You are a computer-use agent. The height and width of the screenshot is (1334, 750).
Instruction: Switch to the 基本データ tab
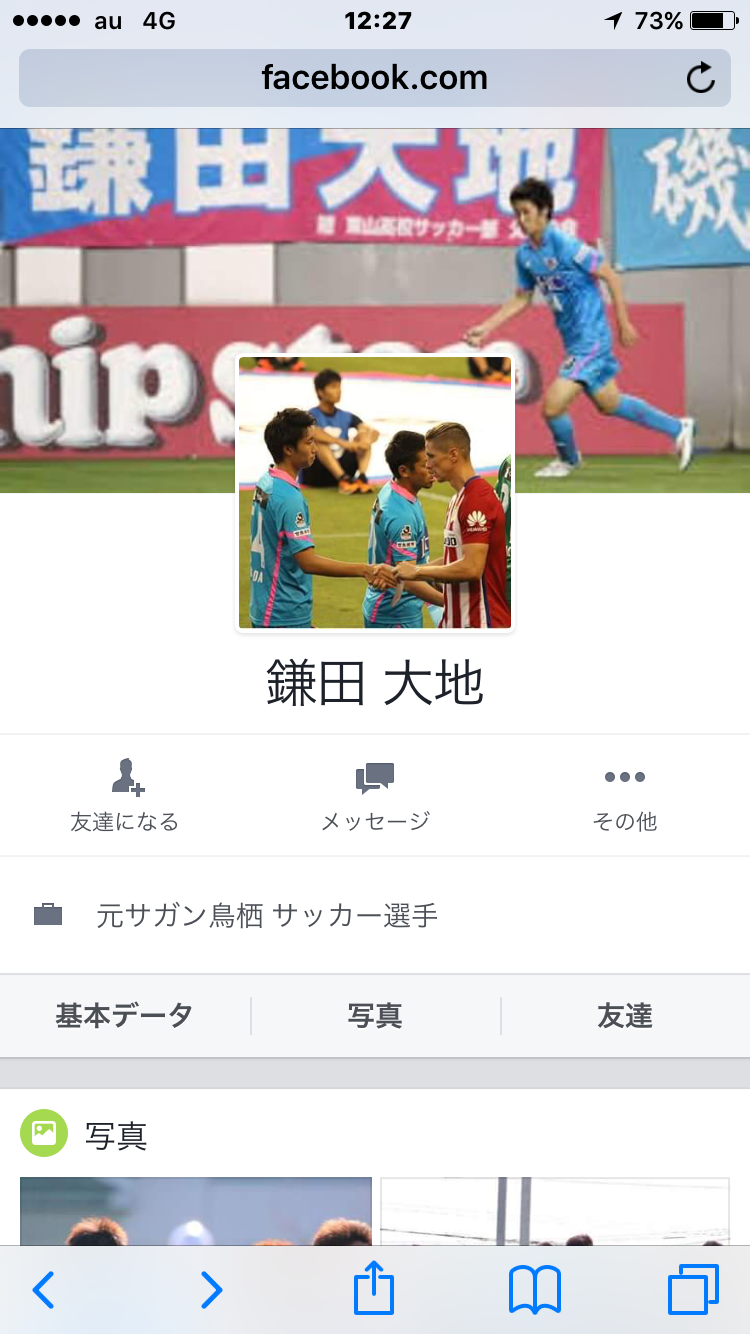[x=125, y=1016]
